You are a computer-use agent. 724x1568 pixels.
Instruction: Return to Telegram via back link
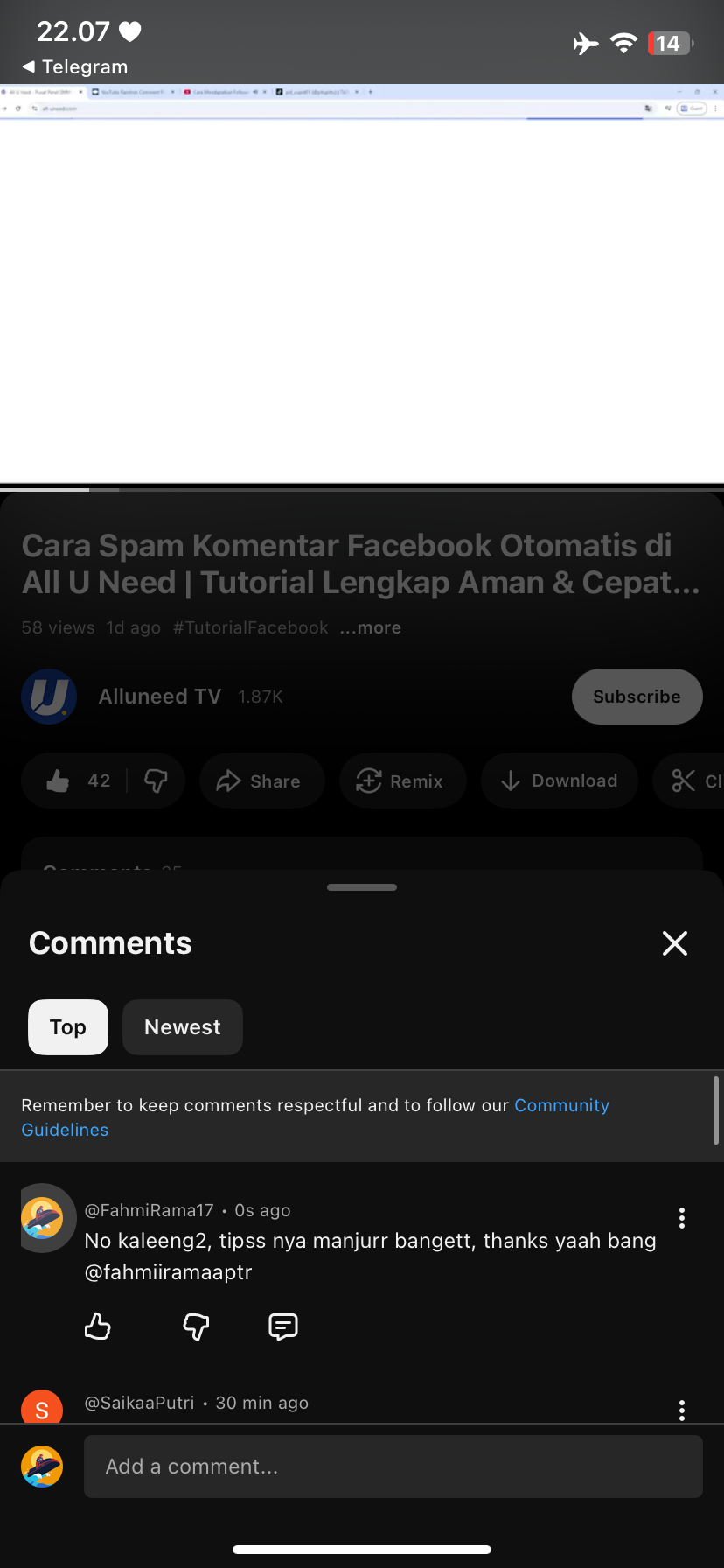[75, 67]
